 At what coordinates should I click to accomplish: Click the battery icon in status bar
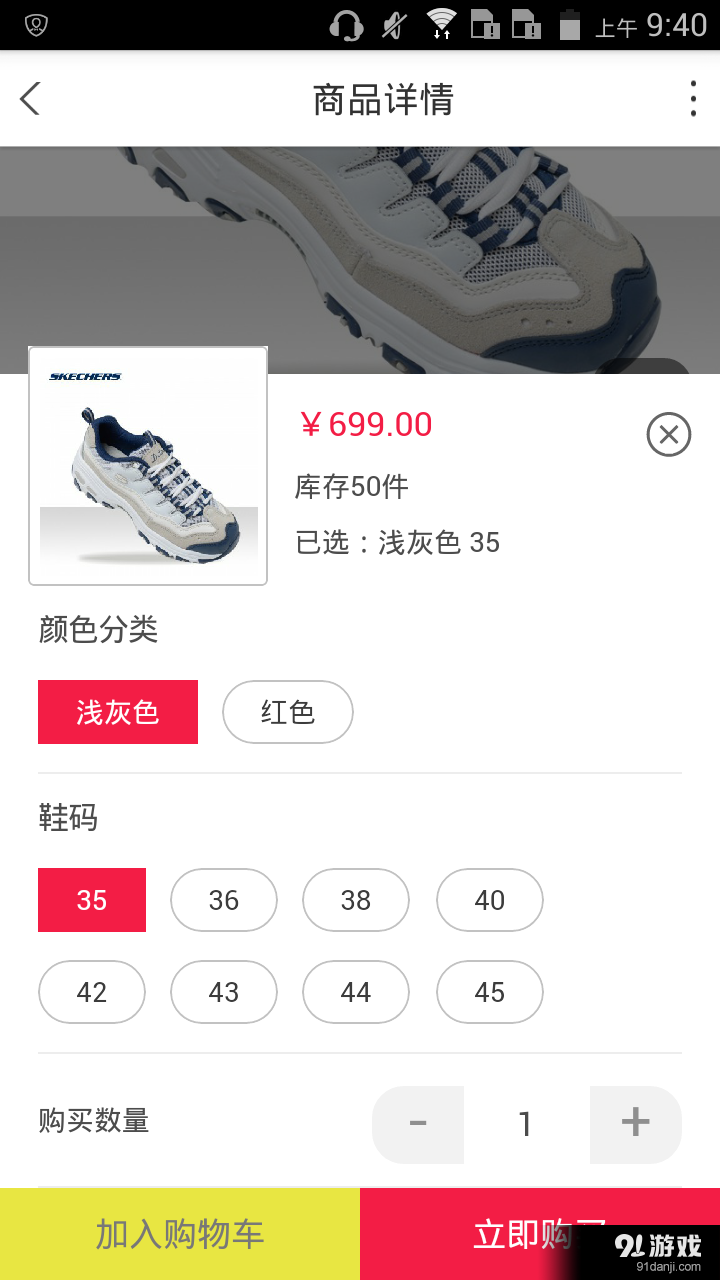coord(570,24)
